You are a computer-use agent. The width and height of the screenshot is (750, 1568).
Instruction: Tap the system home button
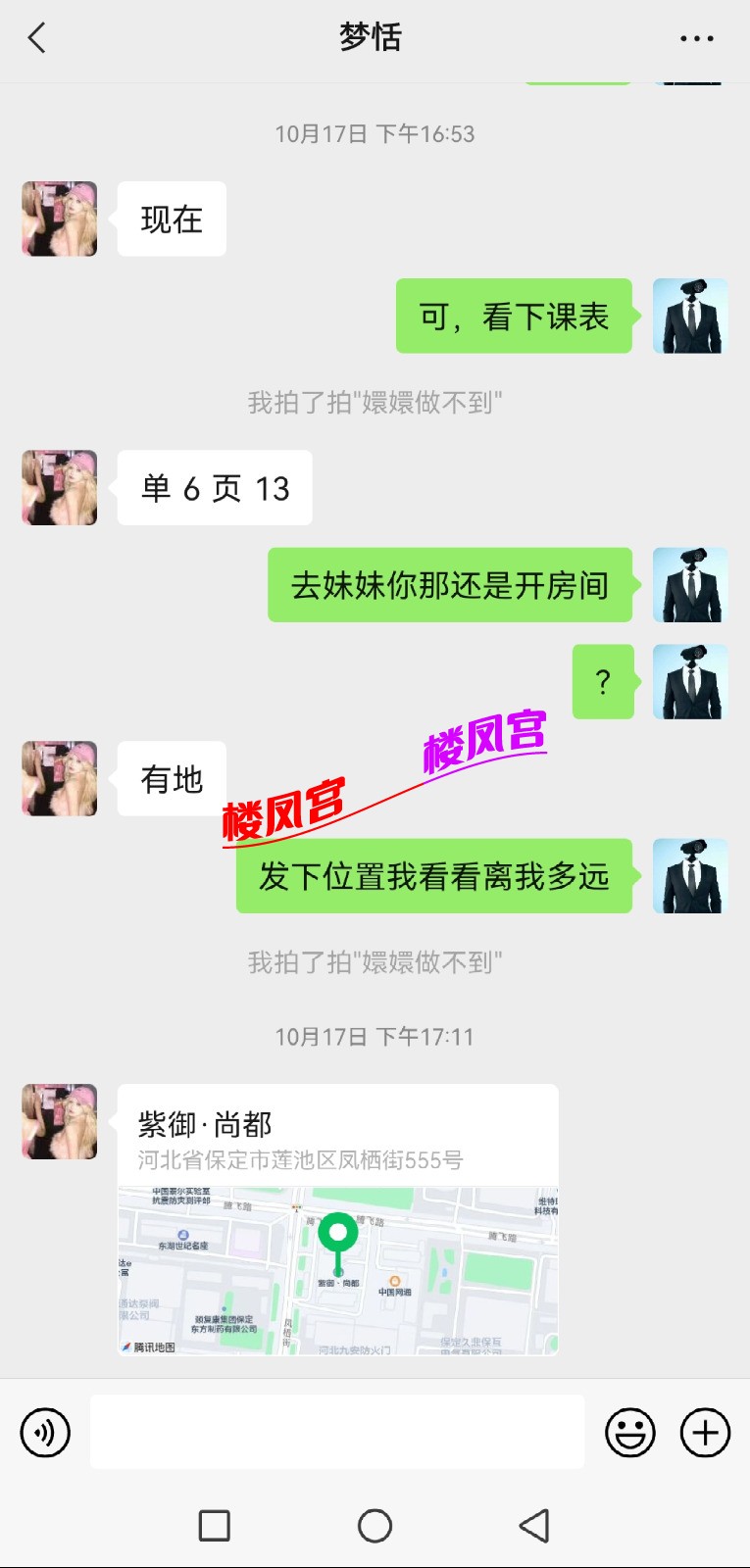[x=375, y=1526]
